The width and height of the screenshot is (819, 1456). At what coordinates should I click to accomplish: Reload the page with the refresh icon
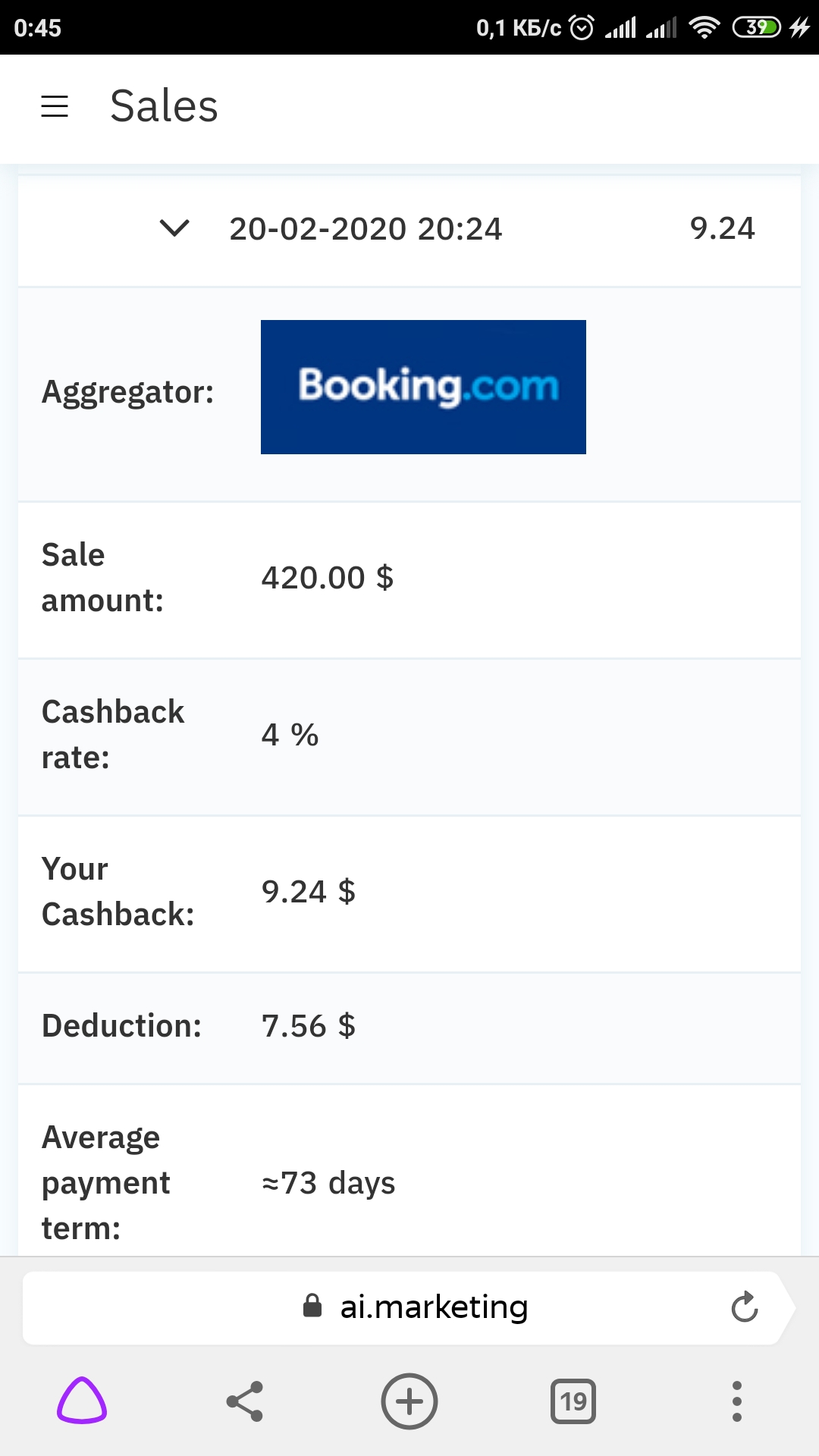(745, 1307)
